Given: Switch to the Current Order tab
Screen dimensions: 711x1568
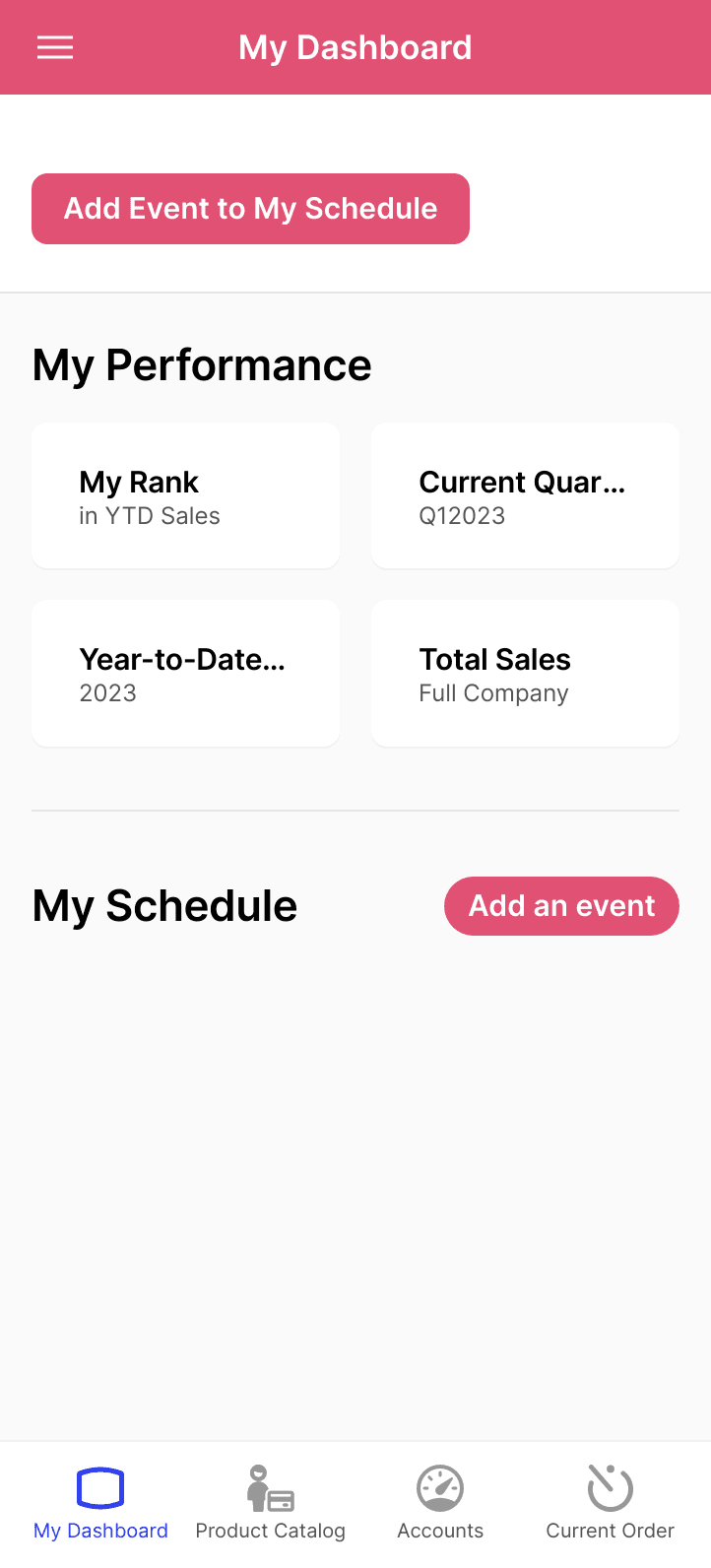Looking at the screenshot, I should click(611, 1503).
